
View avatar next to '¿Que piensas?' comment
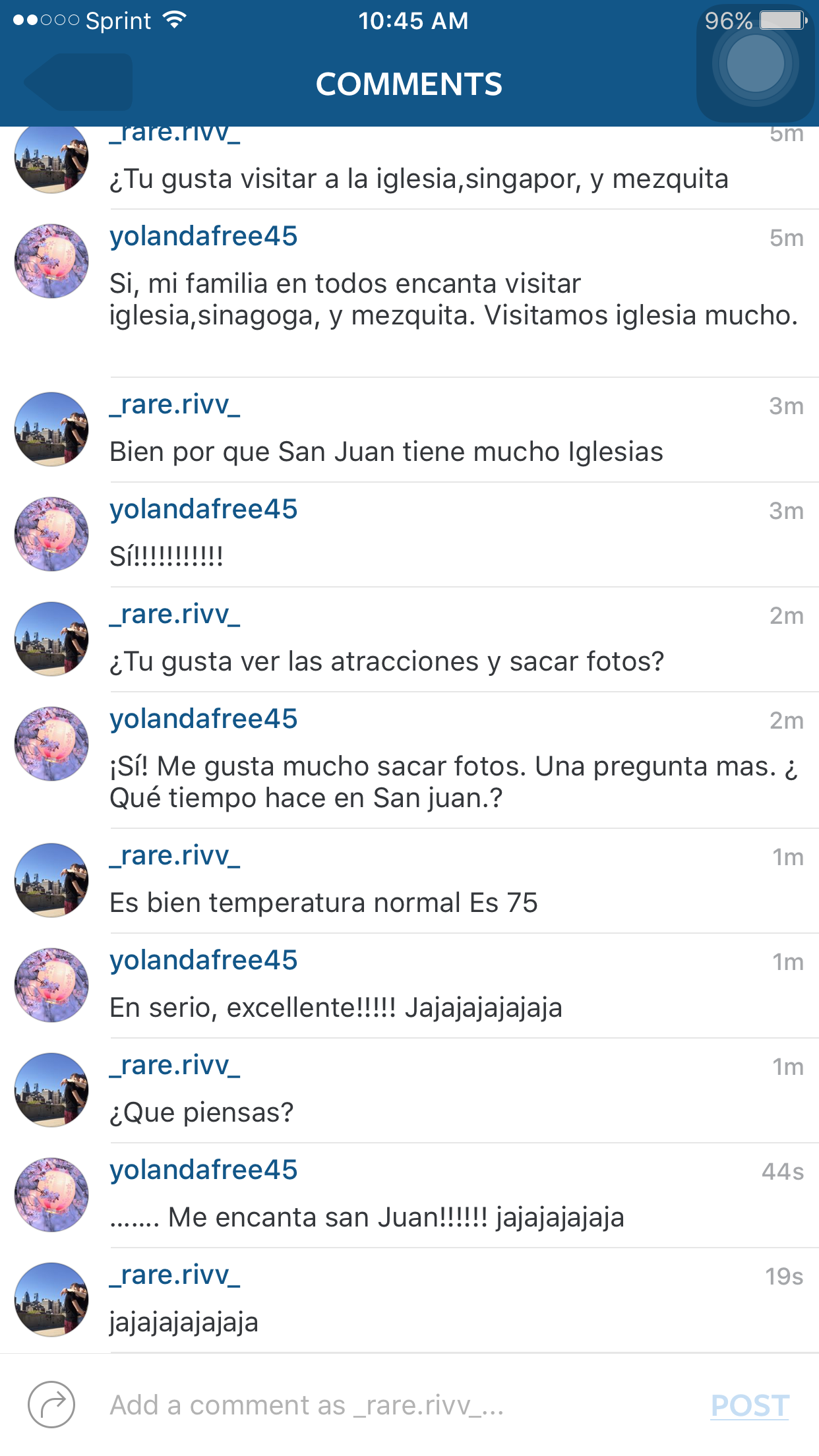[51, 1089]
